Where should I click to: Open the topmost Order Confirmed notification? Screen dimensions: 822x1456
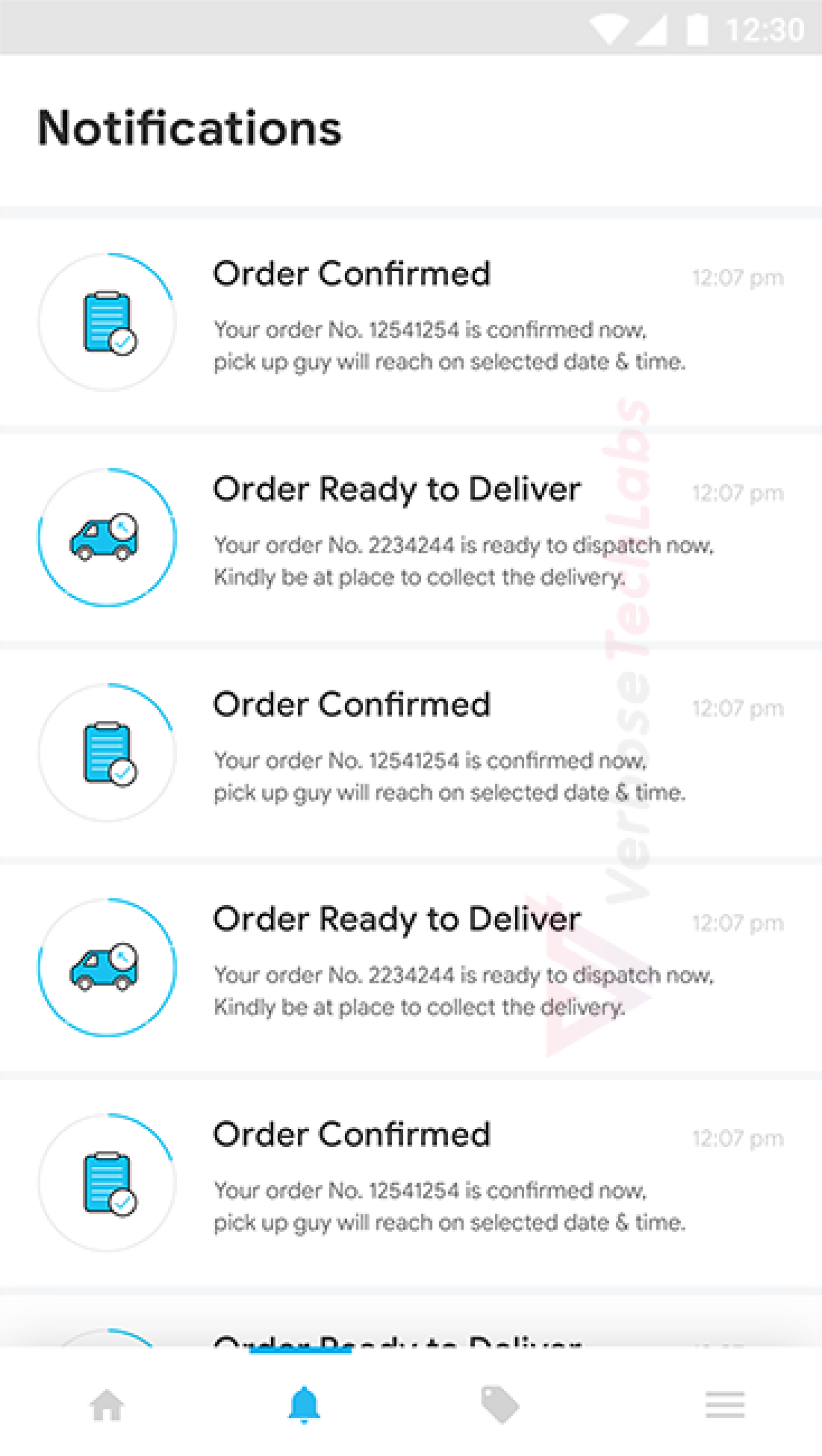point(411,322)
